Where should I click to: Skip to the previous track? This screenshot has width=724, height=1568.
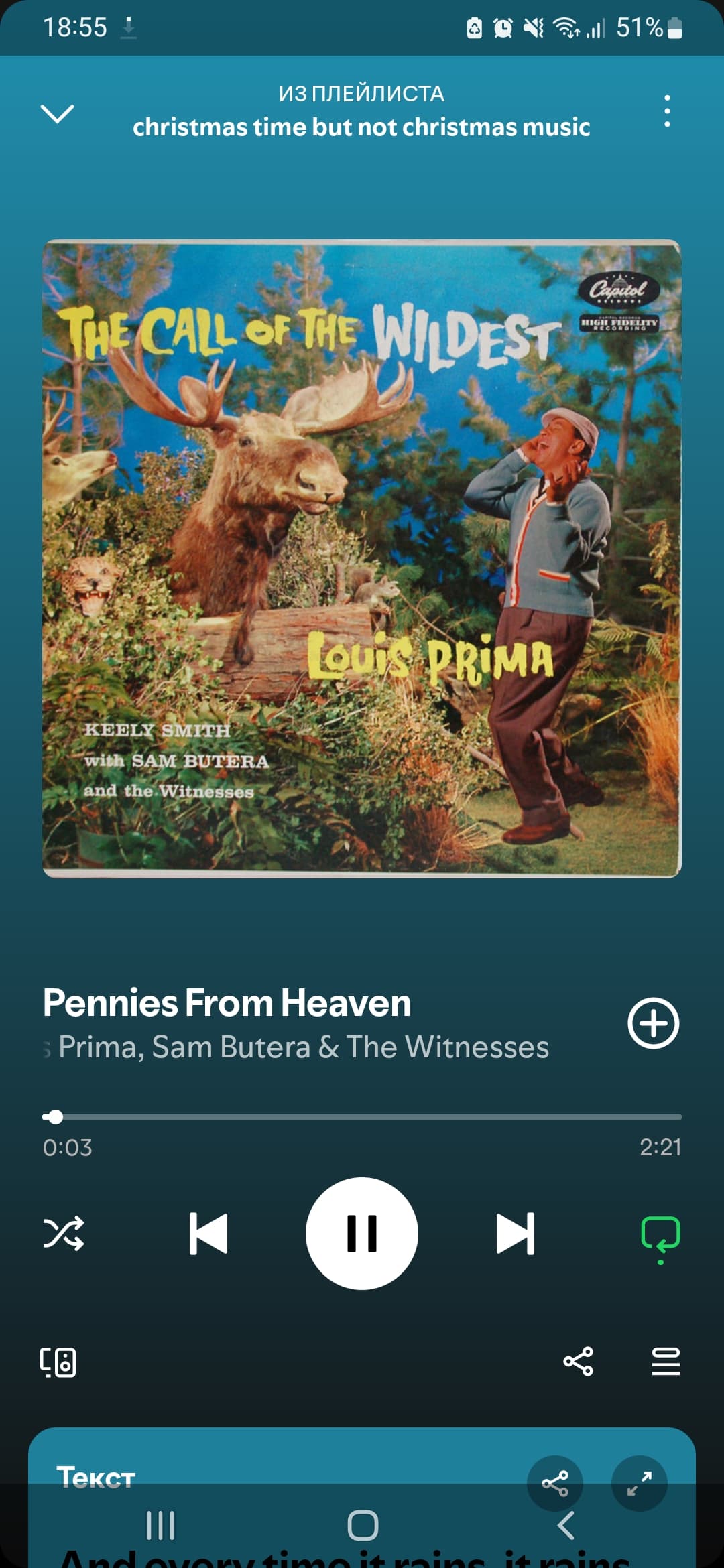point(208,1233)
